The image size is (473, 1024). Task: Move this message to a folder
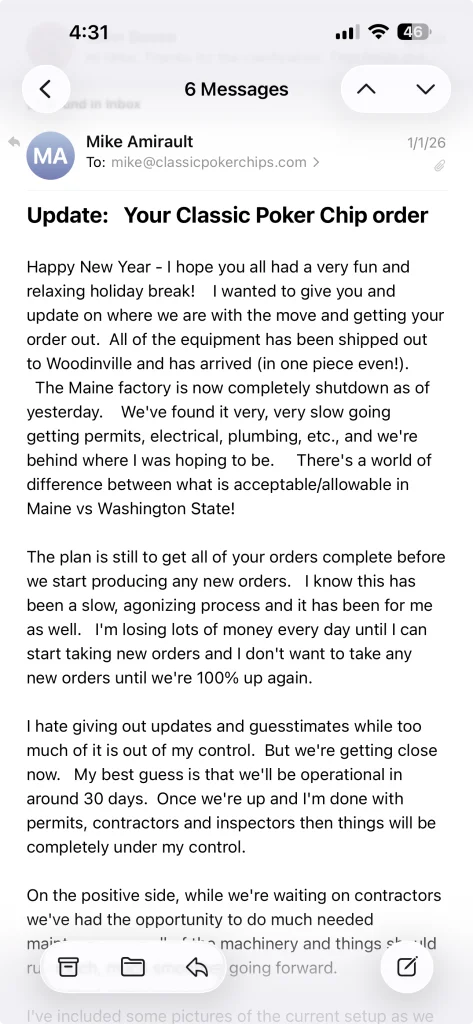pyautogui.click(x=133, y=967)
